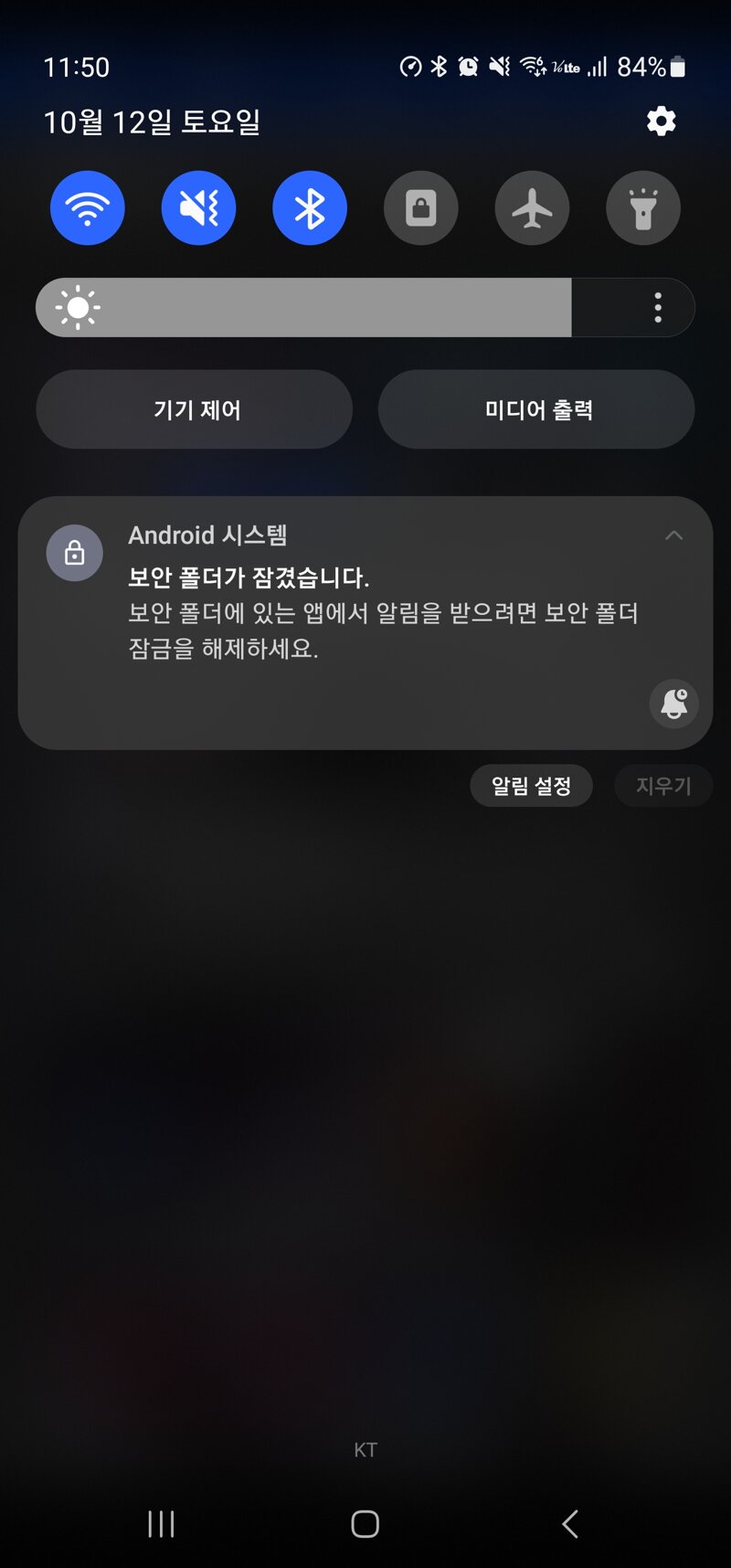Open 기기 제어 device control
The height and width of the screenshot is (1568, 731).
pos(195,409)
